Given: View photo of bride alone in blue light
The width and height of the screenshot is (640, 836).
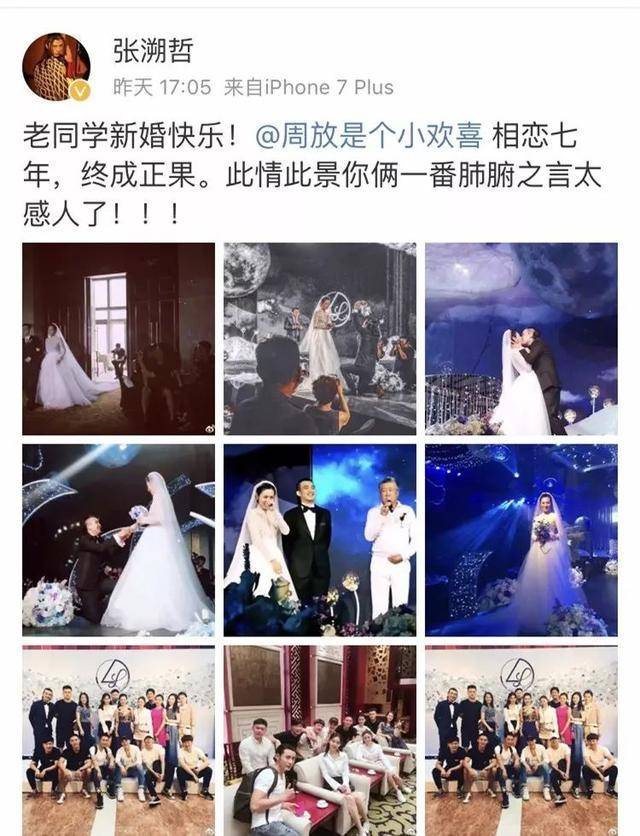Looking at the screenshot, I should 520,540.
